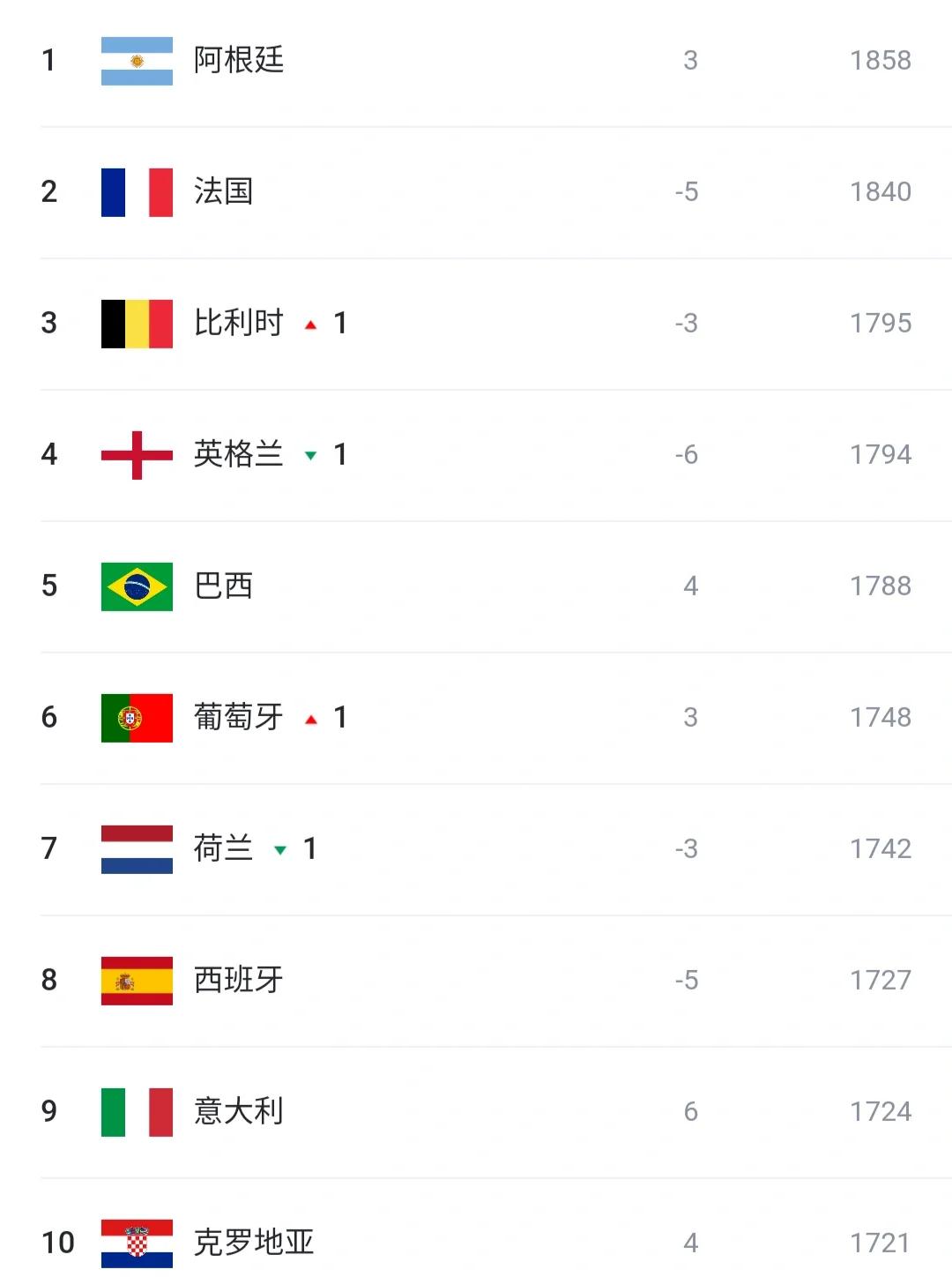Viewport: 952px width, 1277px height.
Task: Click the Netherlands flag icon
Action: pyautogui.click(x=137, y=848)
